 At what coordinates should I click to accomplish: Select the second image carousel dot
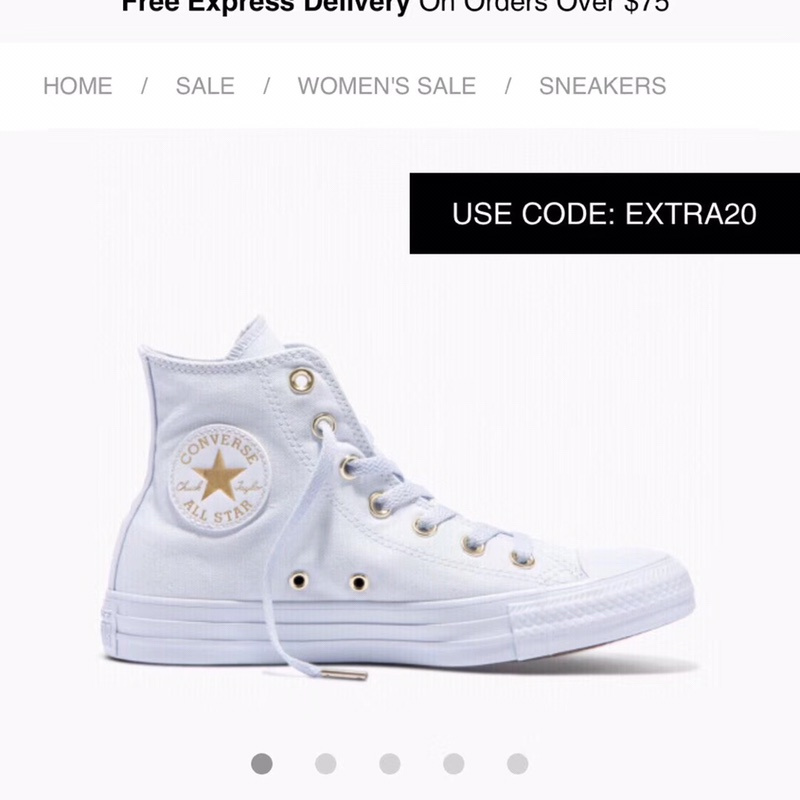(326, 764)
